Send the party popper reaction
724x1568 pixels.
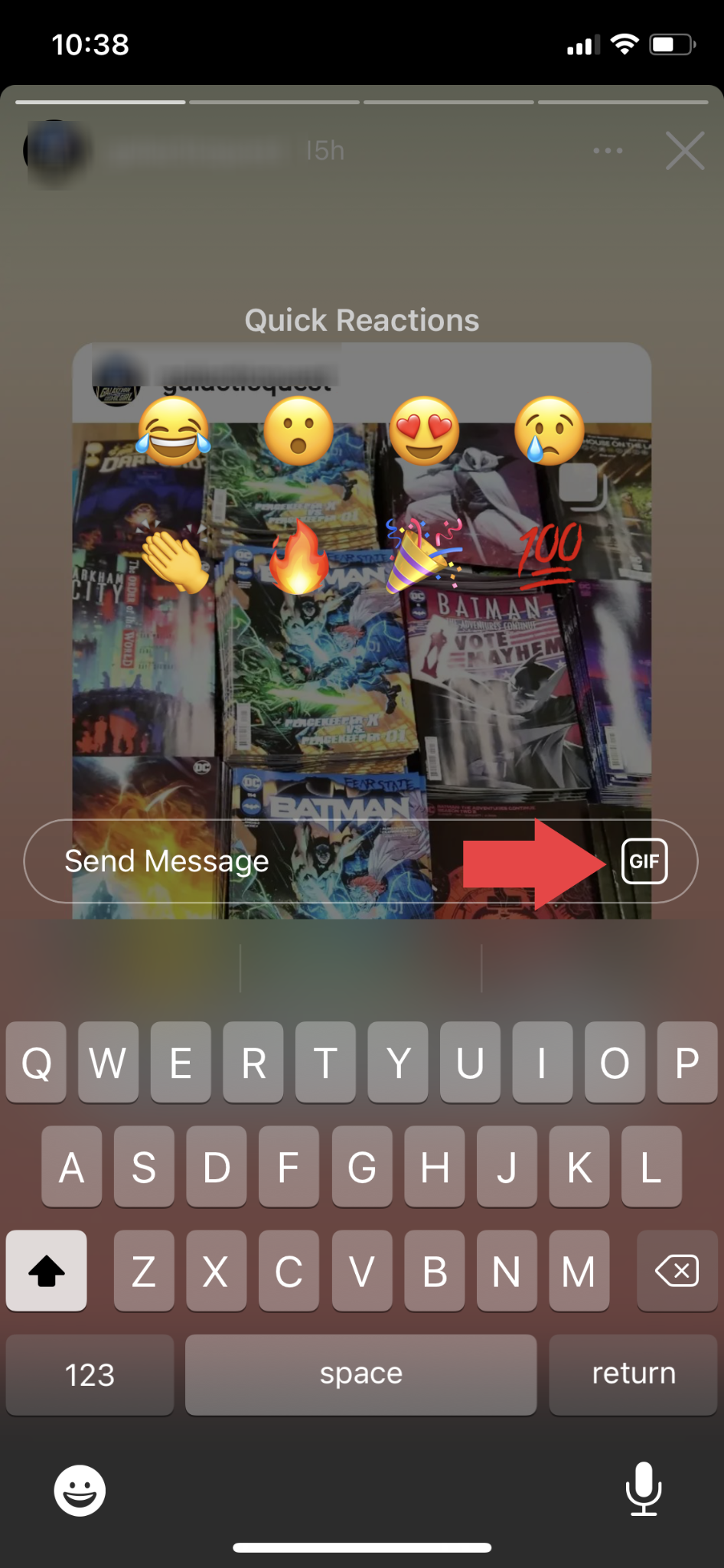tap(423, 557)
